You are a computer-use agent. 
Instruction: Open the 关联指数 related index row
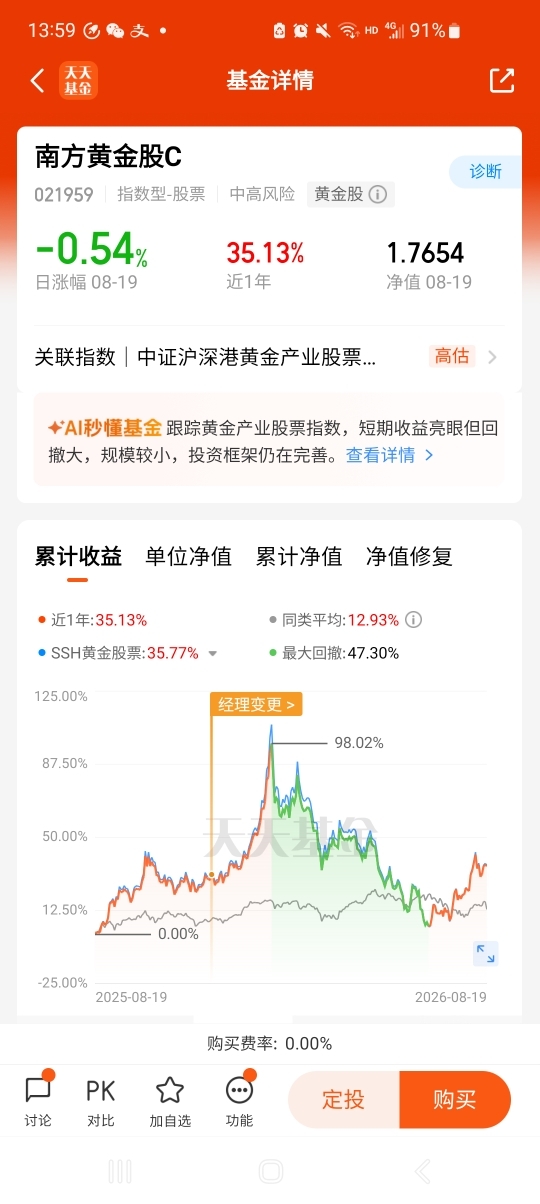click(x=269, y=356)
